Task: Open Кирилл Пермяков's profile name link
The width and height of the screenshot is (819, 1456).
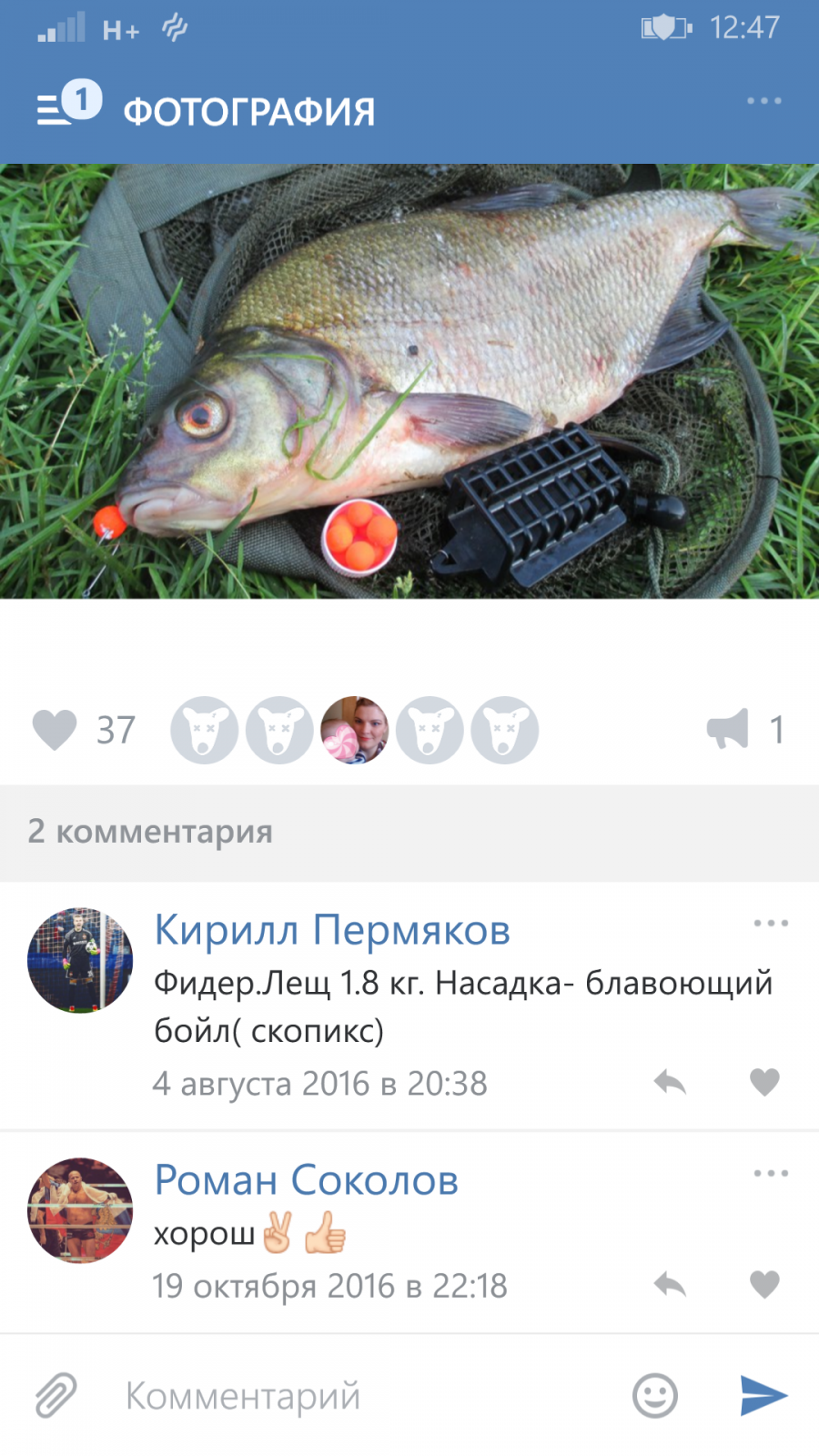Action: [332, 930]
